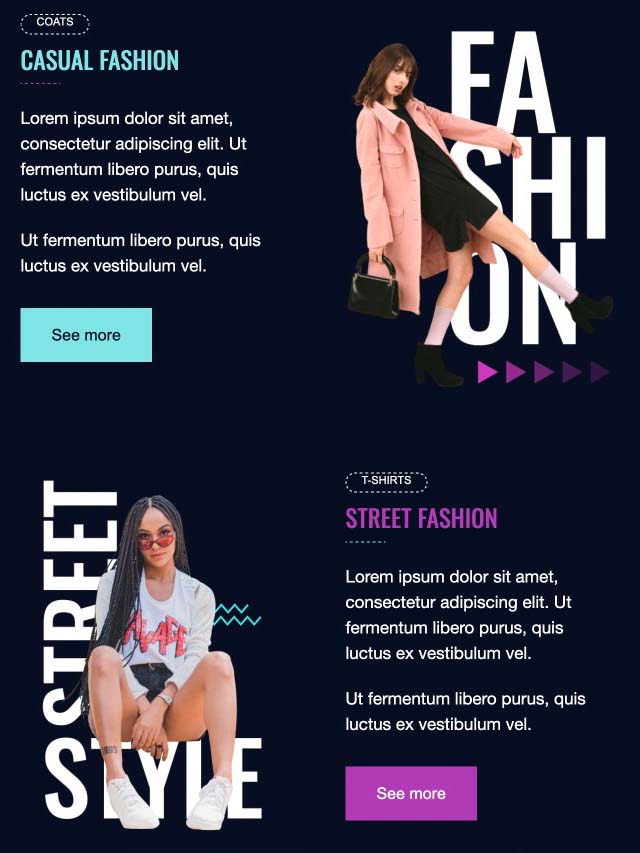Tap See more under Casual Fashion
Viewport: 640px width, 853px height.
tap(86, 335)
